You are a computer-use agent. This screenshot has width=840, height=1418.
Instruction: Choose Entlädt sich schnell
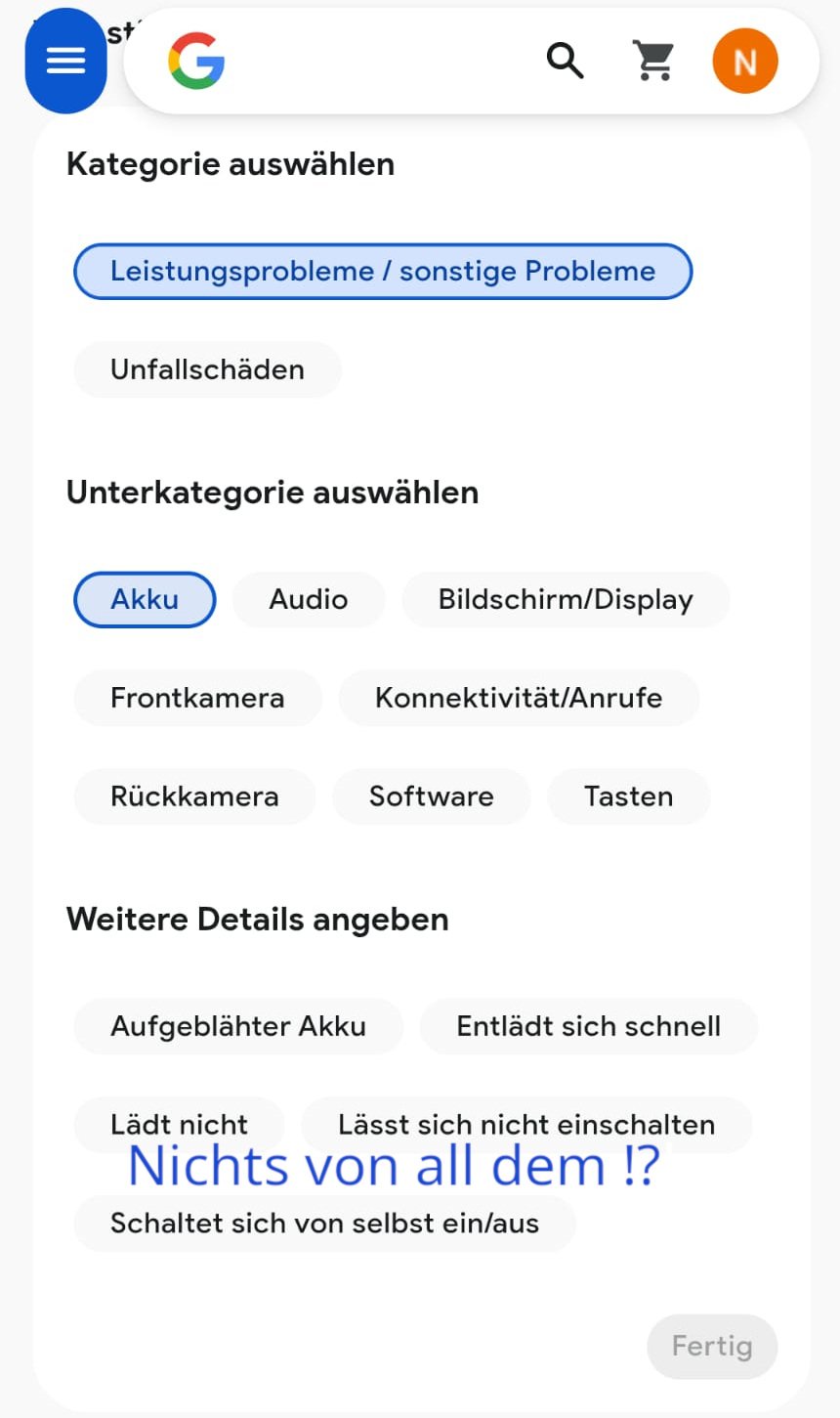point(589,1026)
